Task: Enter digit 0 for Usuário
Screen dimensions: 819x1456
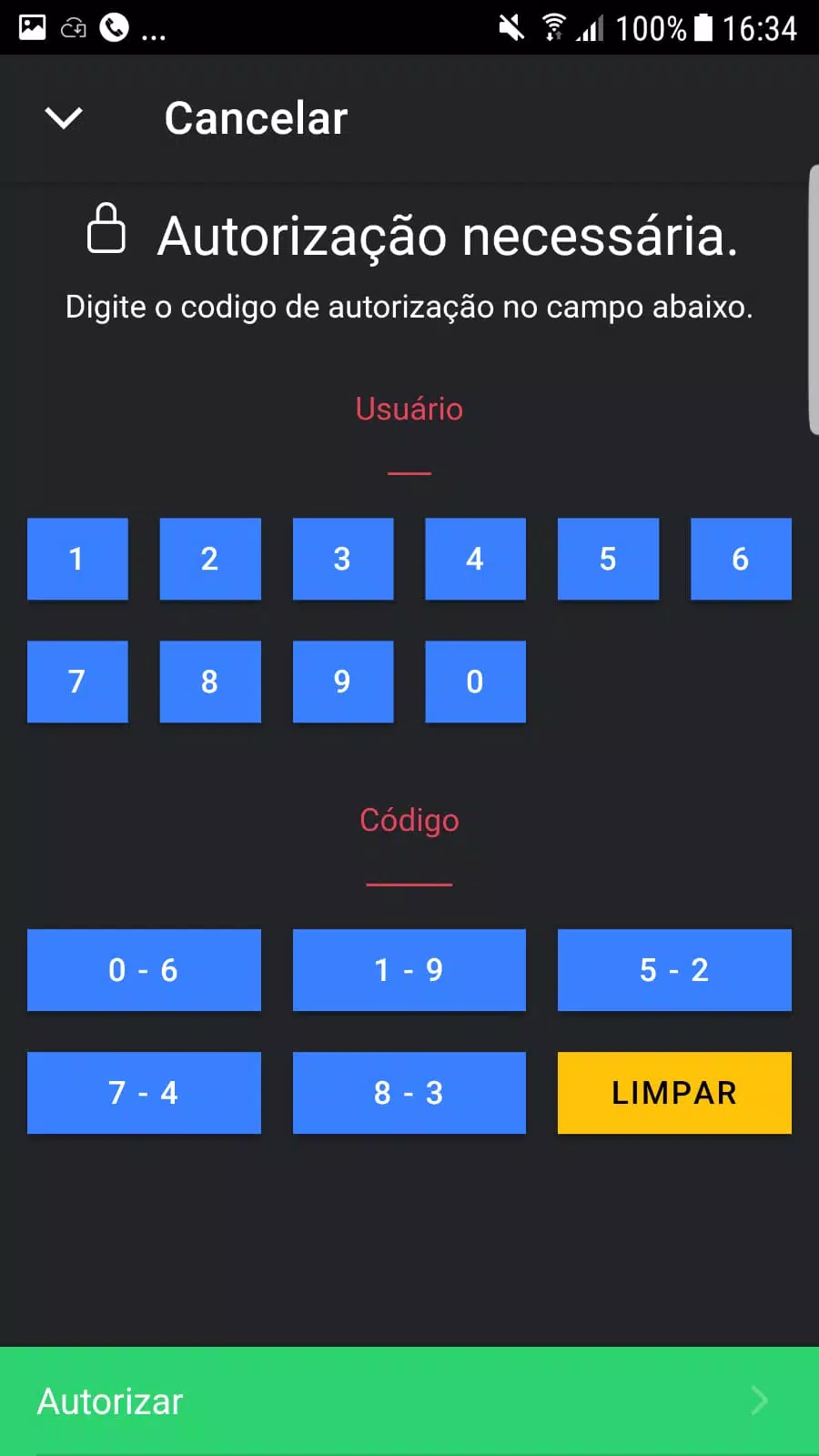Action: point(475,682)
